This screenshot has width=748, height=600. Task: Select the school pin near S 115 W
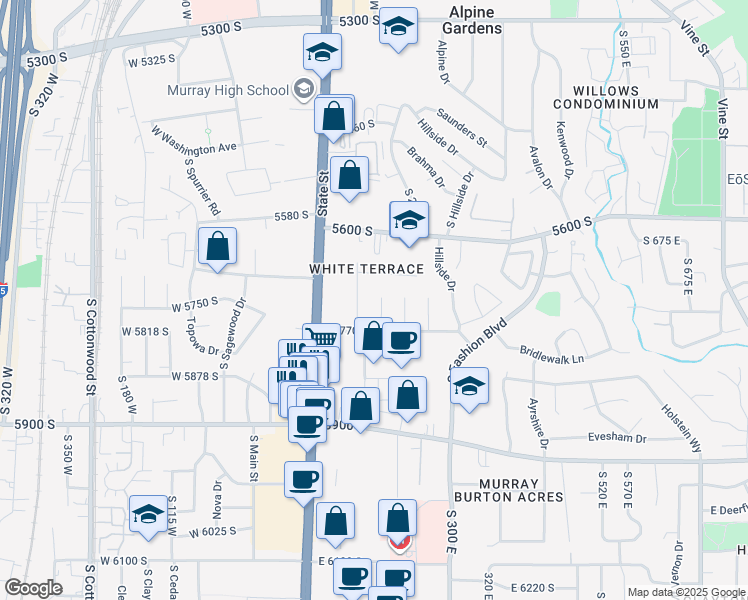tap(148, 514)
